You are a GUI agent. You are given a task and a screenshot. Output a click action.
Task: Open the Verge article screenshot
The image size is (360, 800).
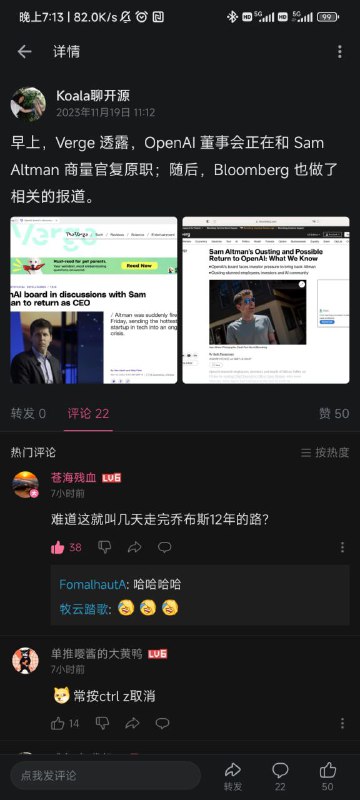pos(94,300)
